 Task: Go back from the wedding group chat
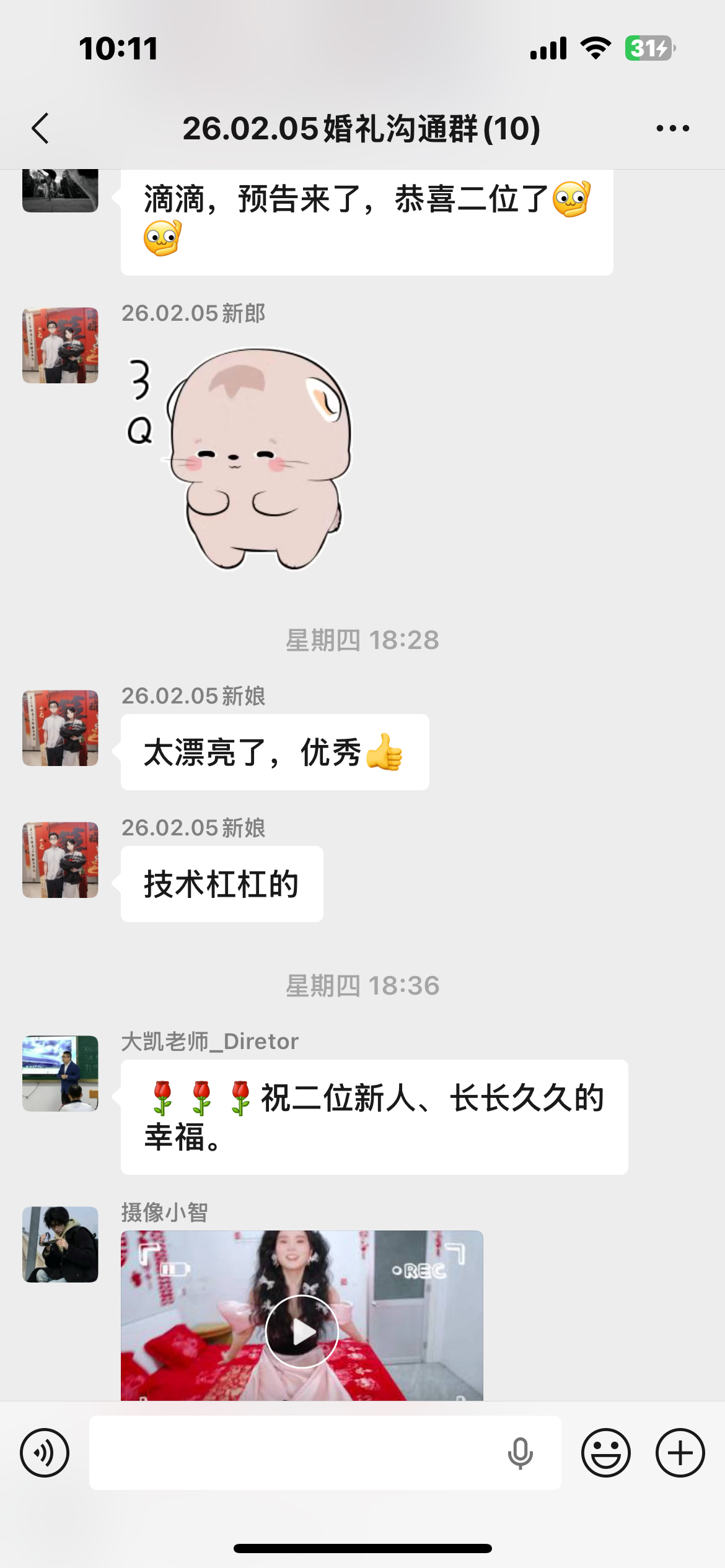coord(41,129)
